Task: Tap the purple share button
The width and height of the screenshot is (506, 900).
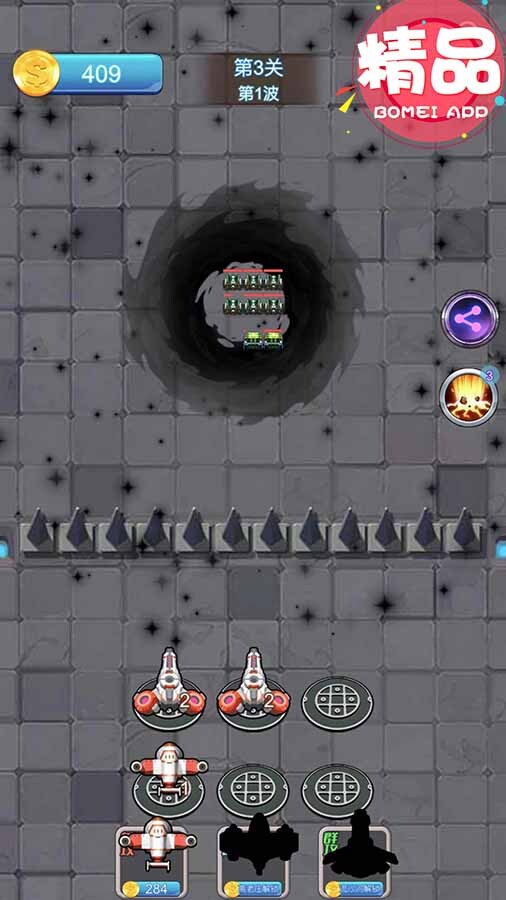Action: [x=470, y=319]
